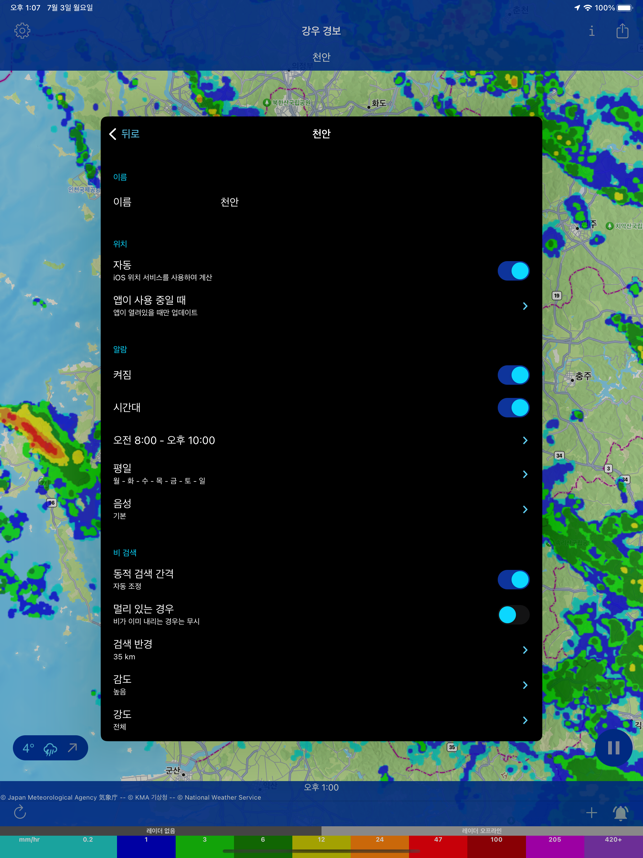Open the info icon
Screen dimensions: 643x858
[x=591, y=31]
